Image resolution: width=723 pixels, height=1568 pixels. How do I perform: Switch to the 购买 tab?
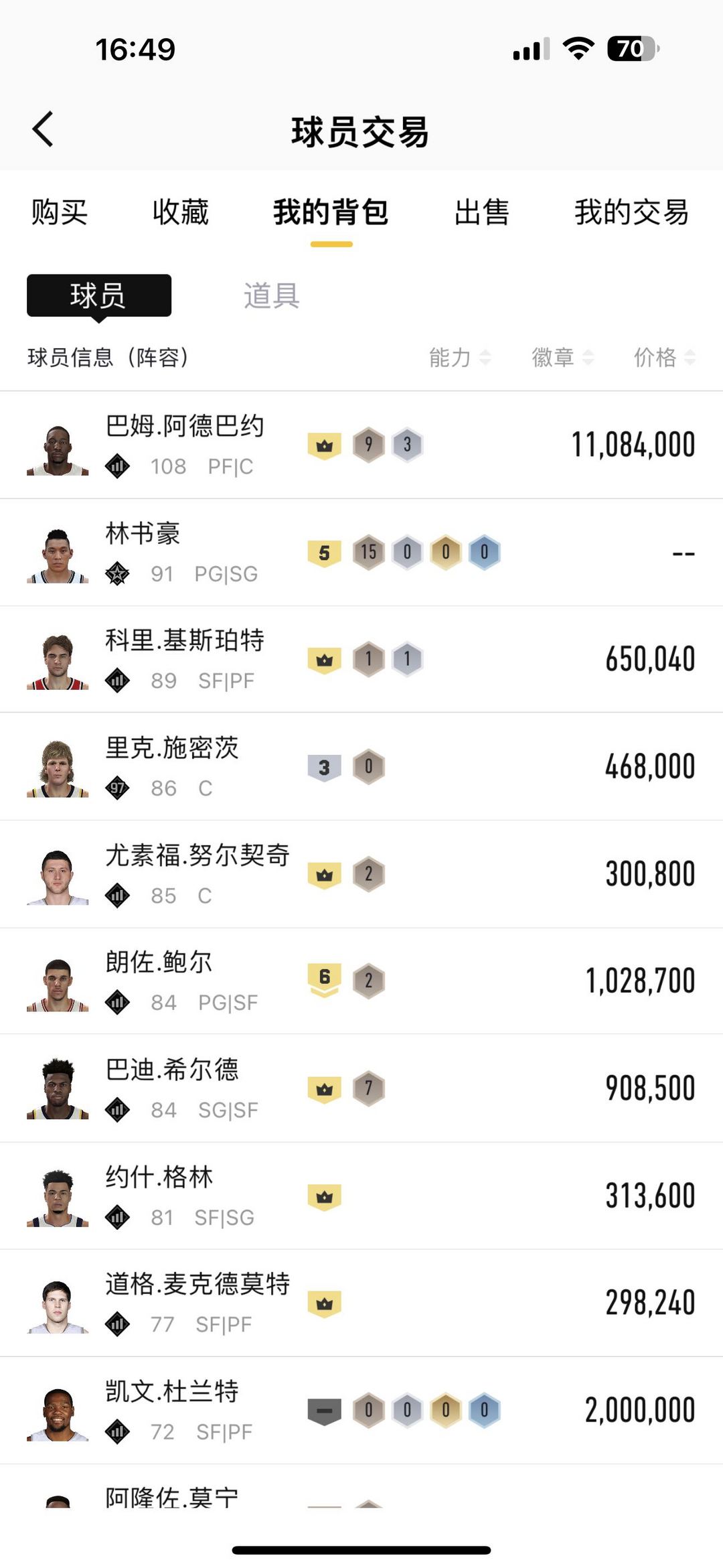(x=59, y=212)
